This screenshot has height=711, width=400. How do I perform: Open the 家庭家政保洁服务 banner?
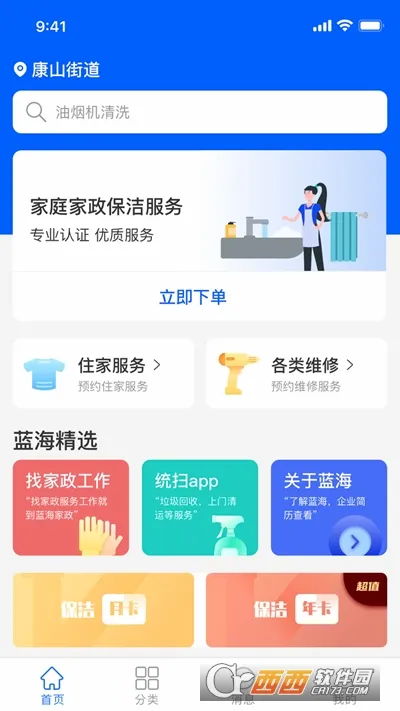199,211
